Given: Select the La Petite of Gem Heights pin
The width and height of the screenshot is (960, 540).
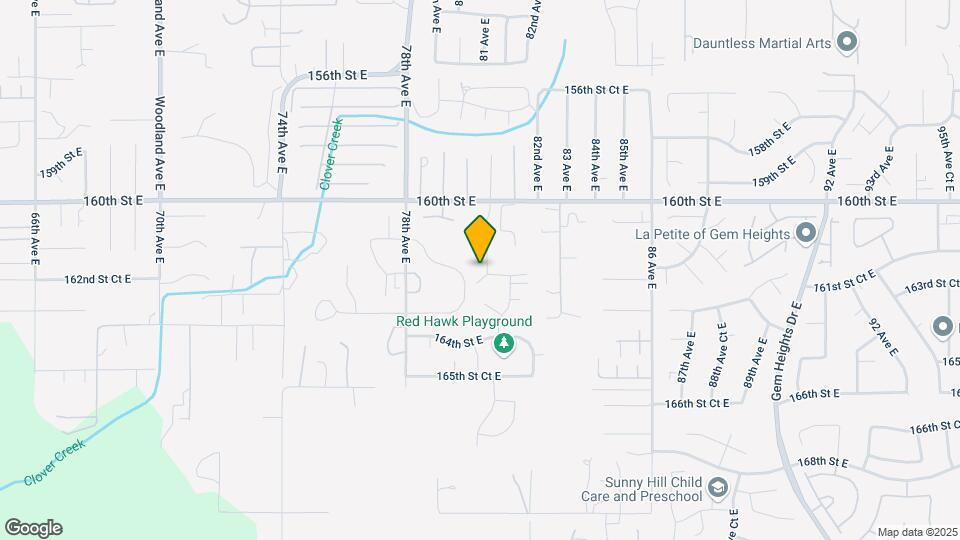Looking at the screenshot, I should pos(808,234).
